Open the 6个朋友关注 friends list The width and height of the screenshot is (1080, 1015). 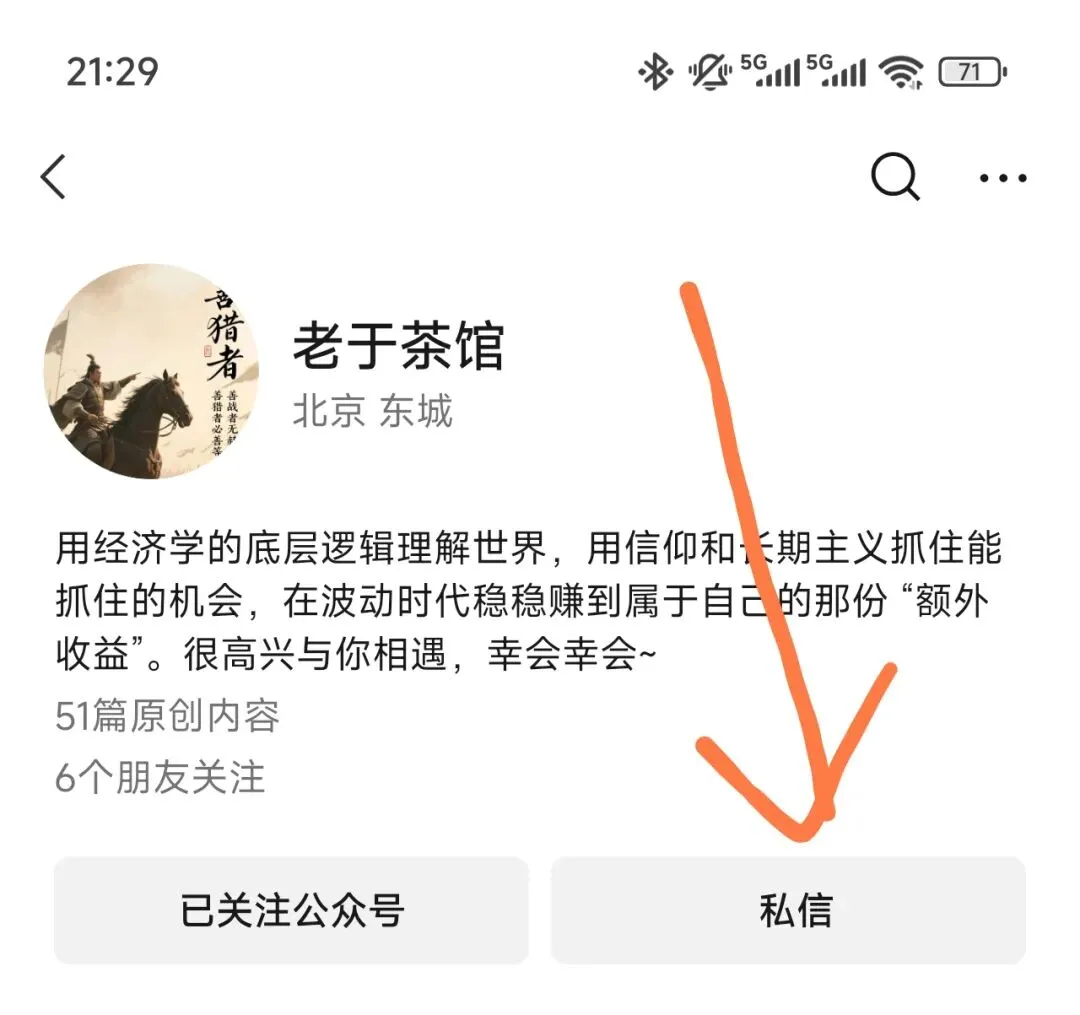[160, 777]
